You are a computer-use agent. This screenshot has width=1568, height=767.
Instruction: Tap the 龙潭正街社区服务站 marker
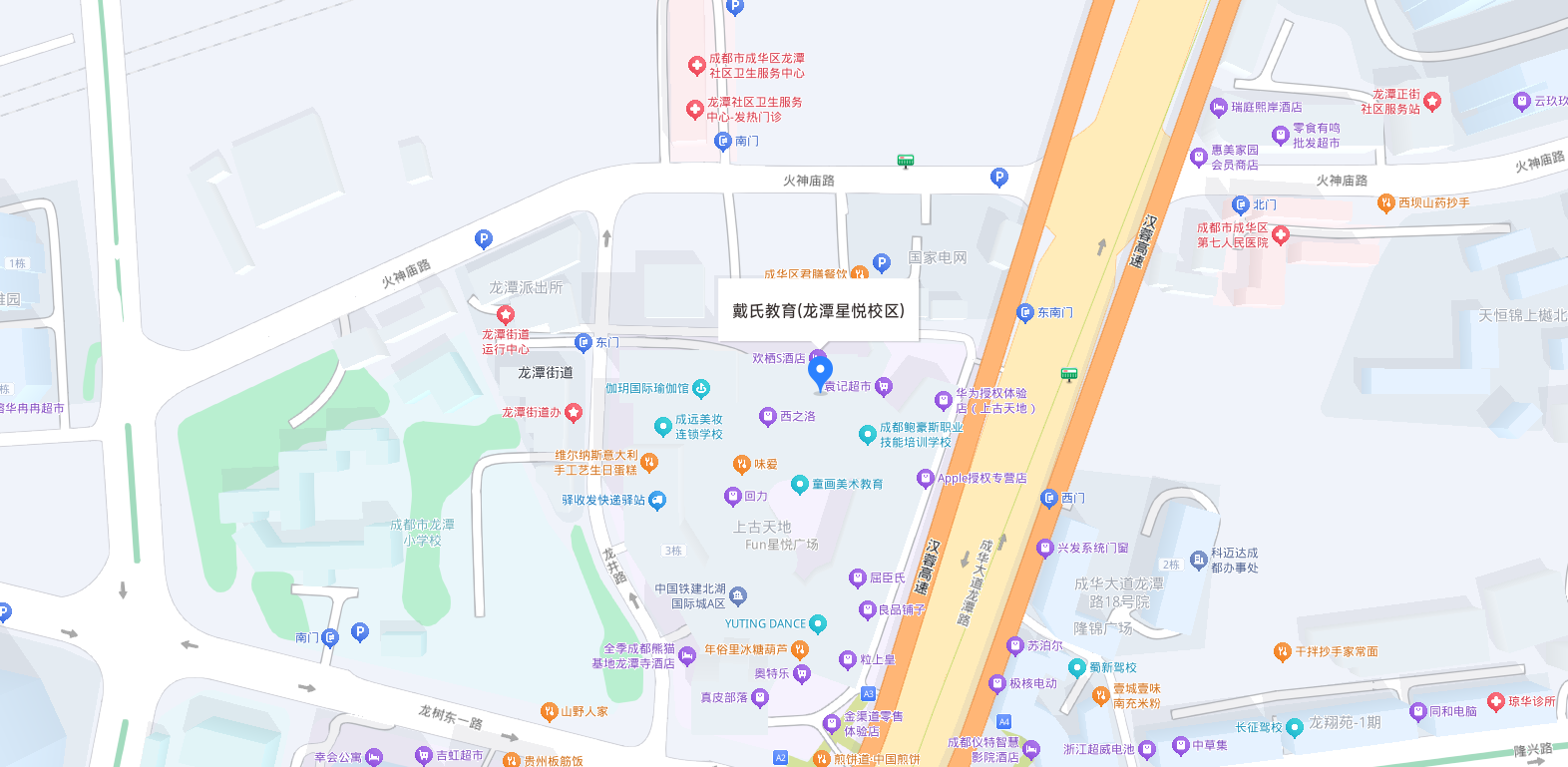1432,102
